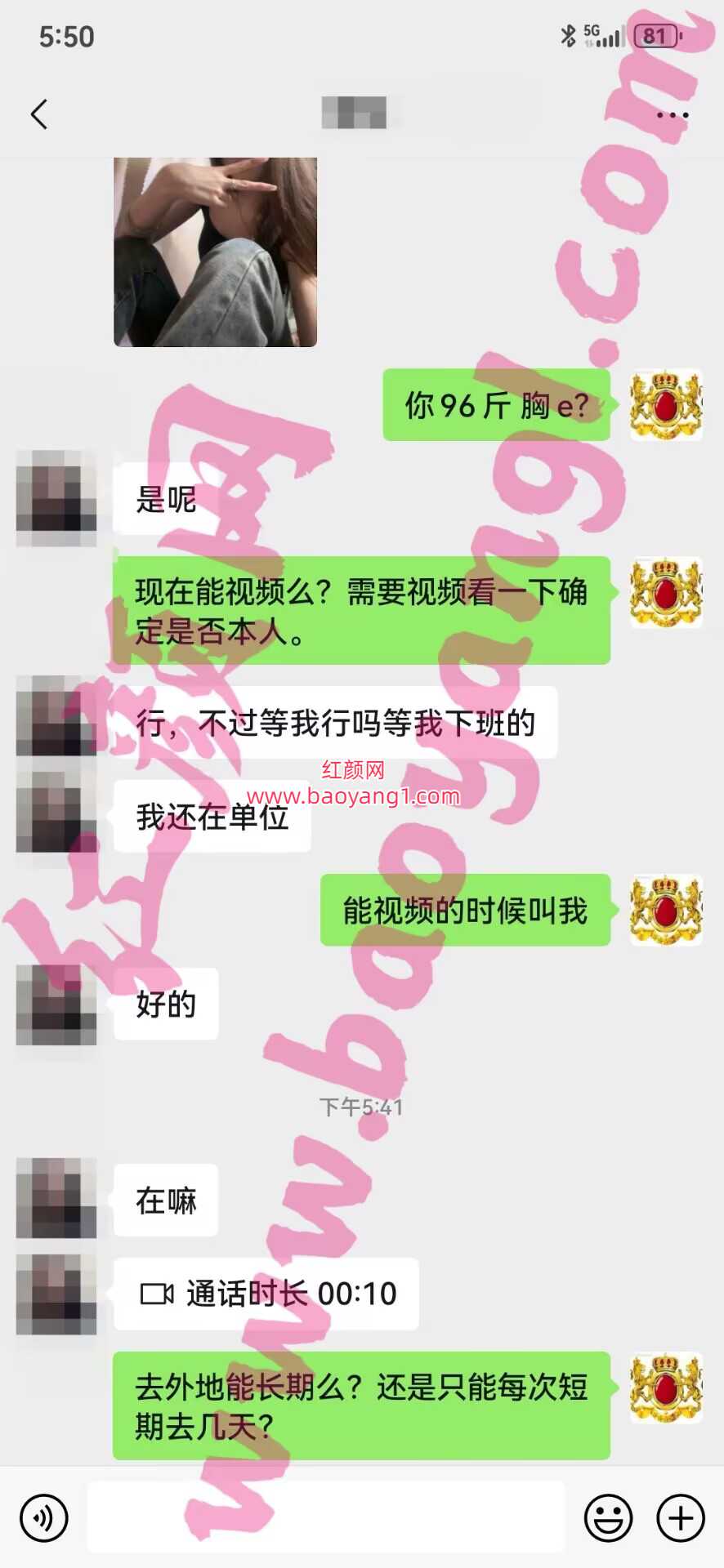Switch to voice input mode
The width and height of the screenshot is (724, 1568).
point(43,1517)
